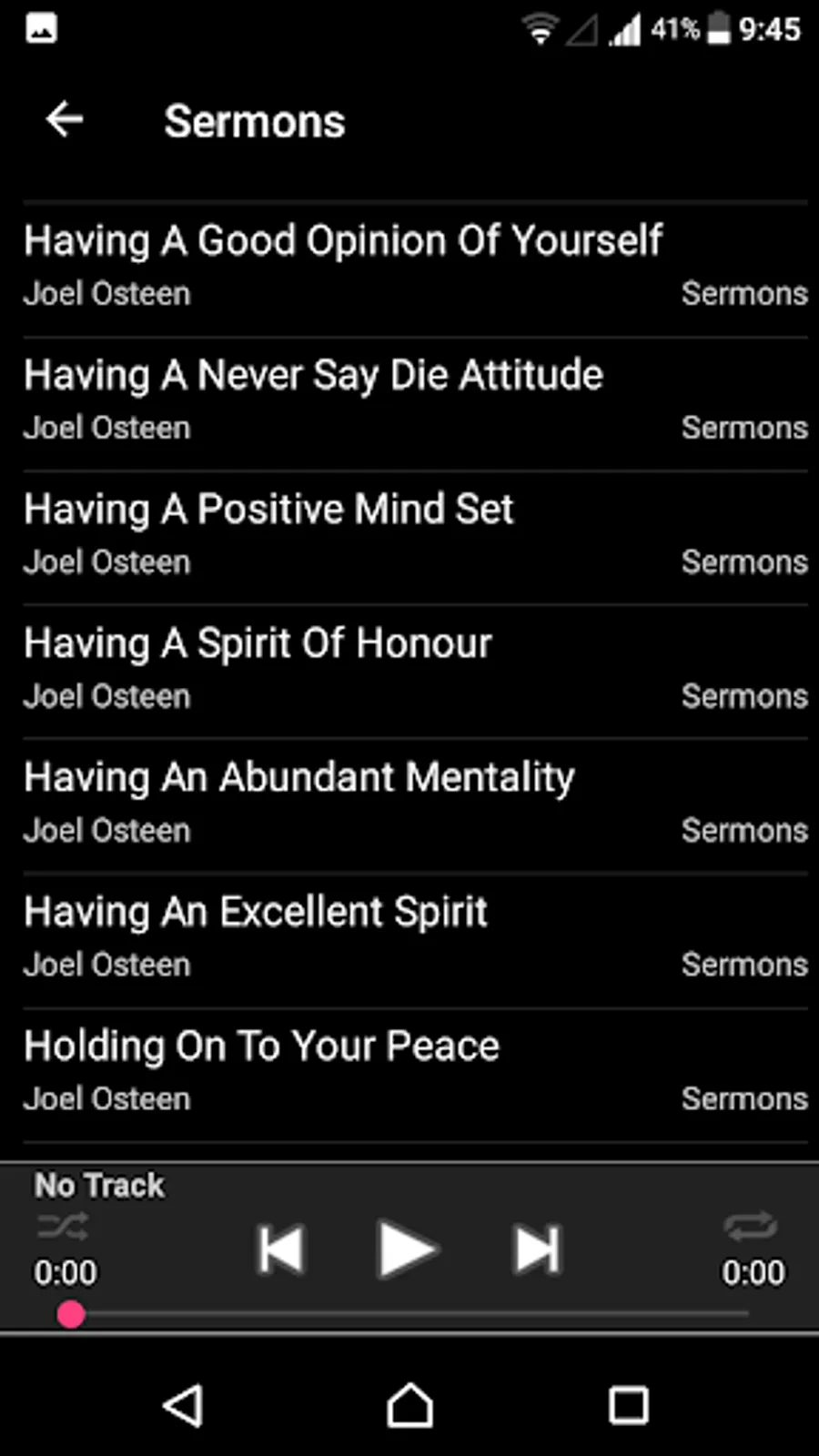Open recent apps from the navigation bar

[628, 1406]
